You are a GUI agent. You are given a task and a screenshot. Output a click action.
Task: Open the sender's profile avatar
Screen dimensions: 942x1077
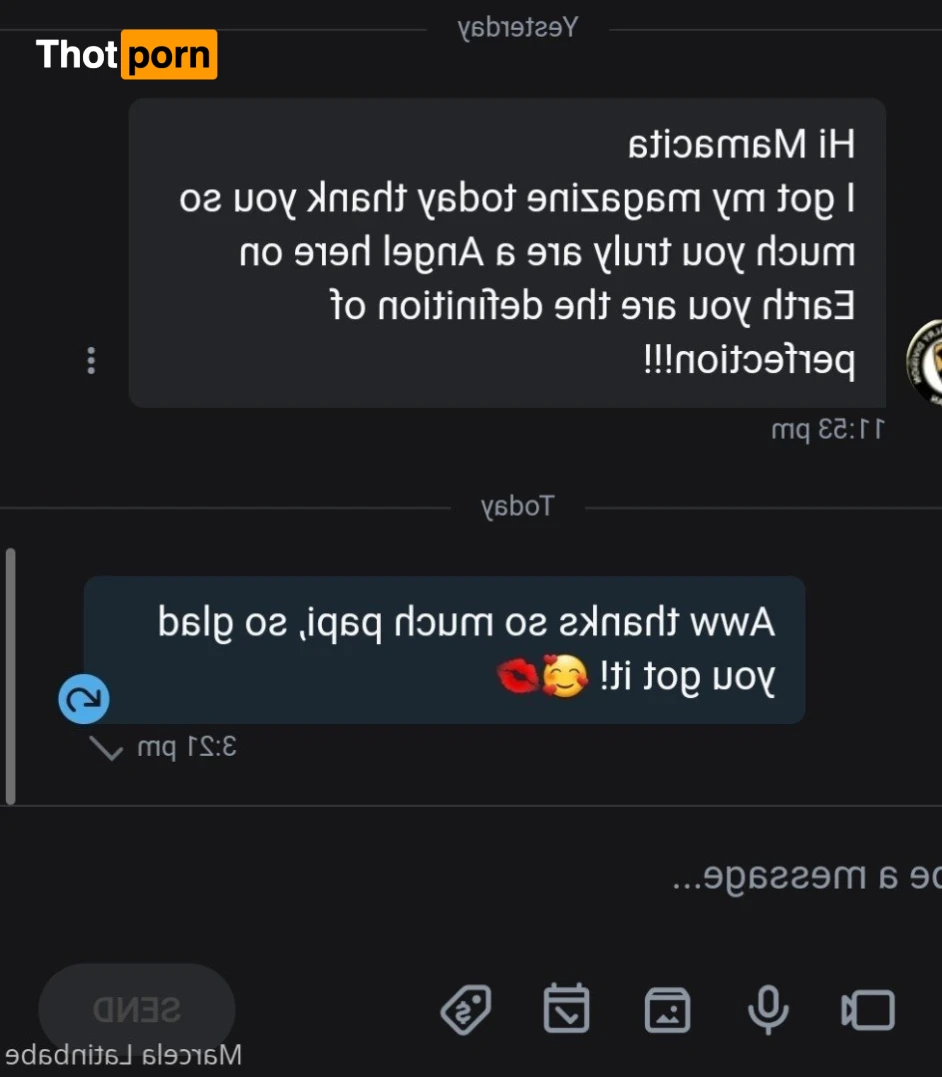[926, 362]
